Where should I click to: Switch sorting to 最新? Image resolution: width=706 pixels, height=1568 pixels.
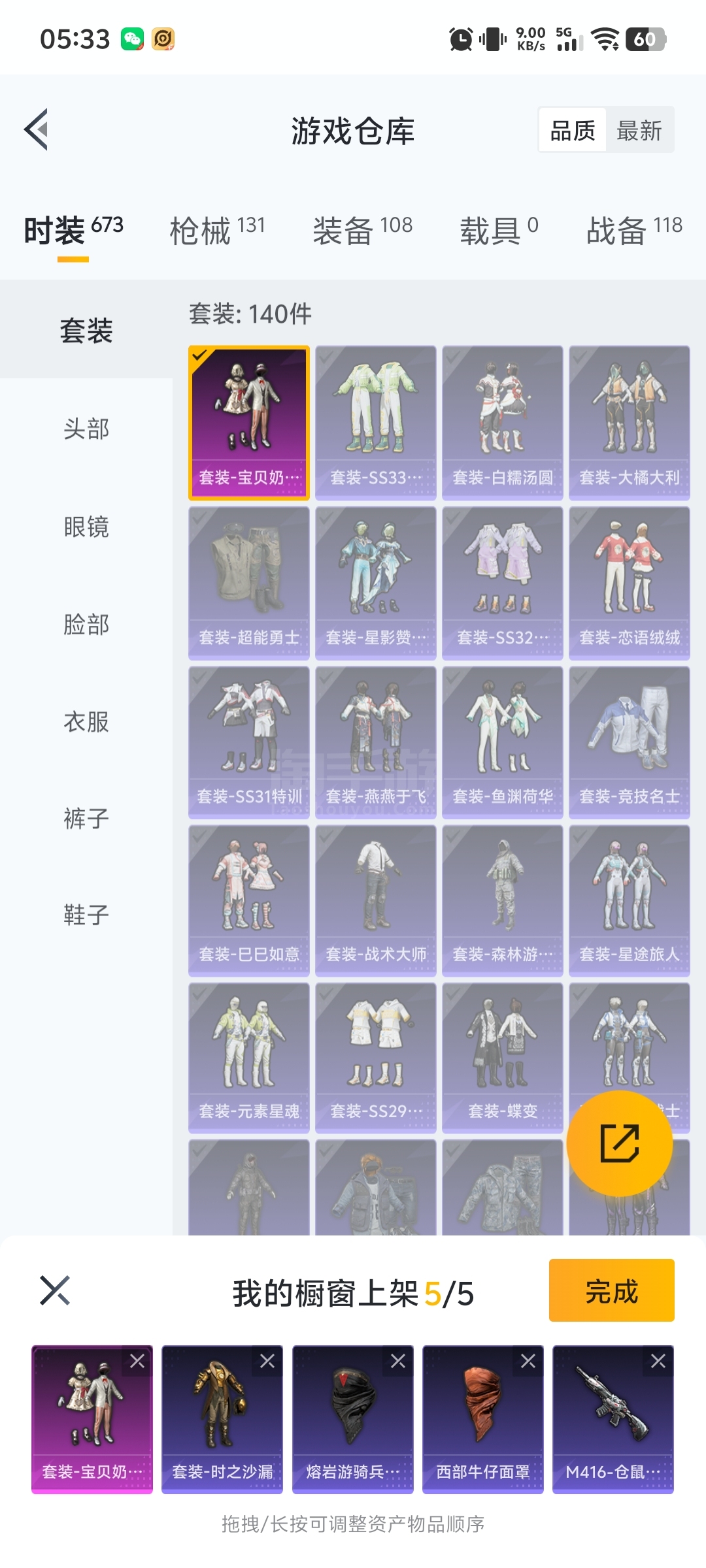point(639,131)
